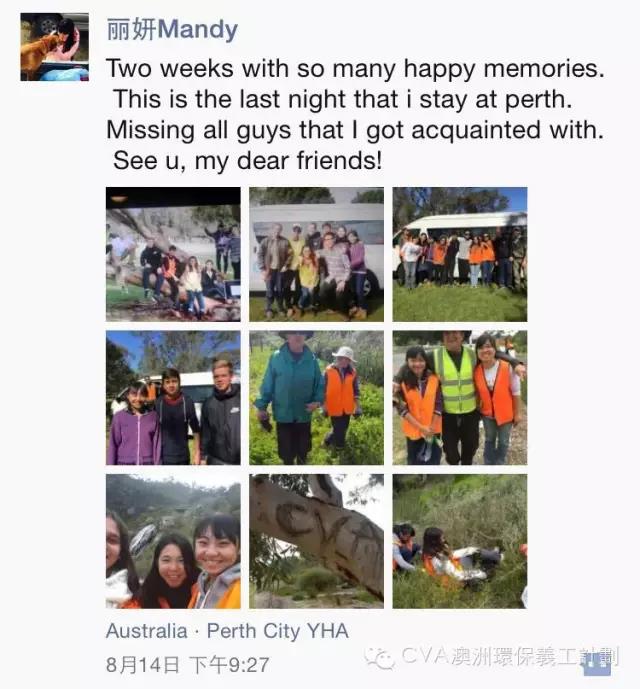Screen dimensions: 640x689
Task: Open the group photo by the fallen log
Action: coord(173,254)
